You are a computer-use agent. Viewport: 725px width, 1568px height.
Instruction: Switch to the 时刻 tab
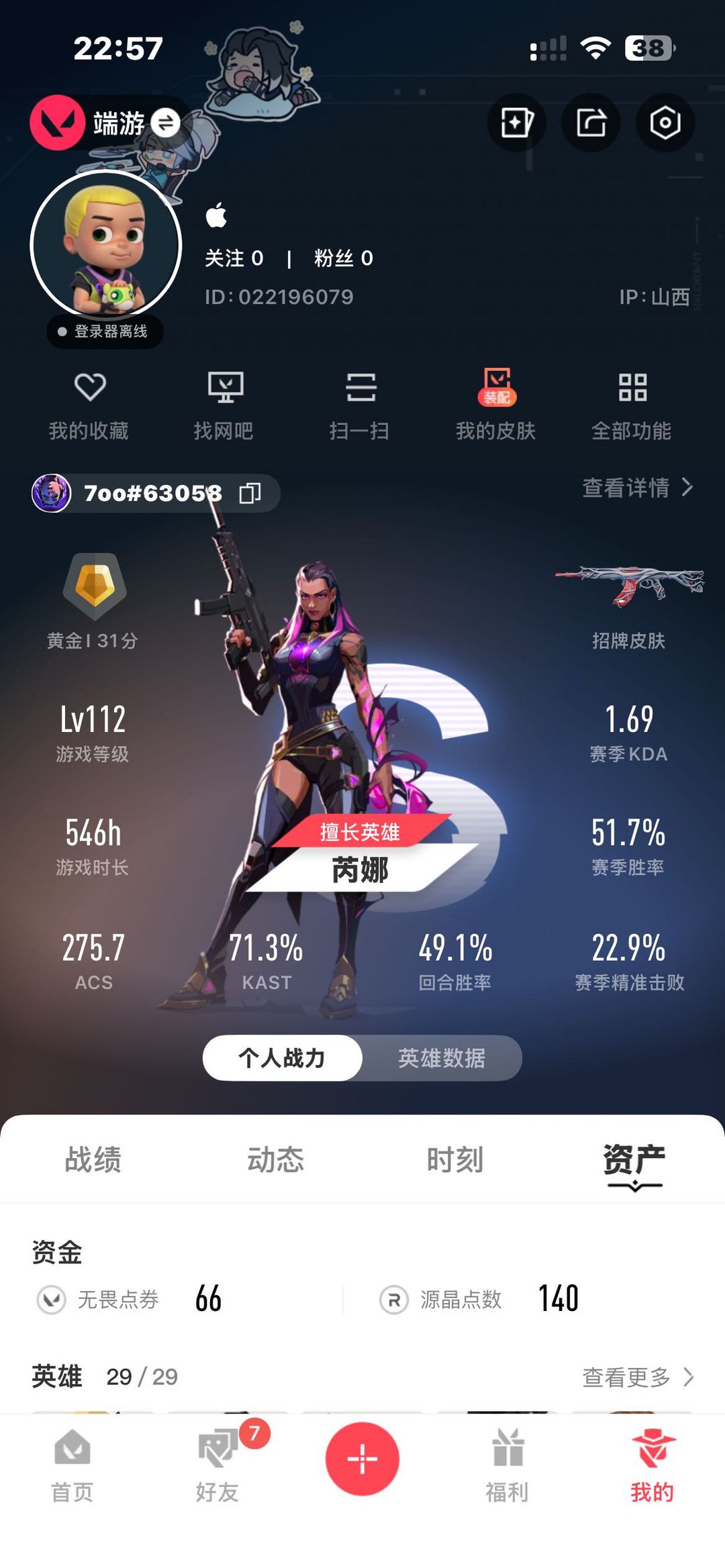point(455,1160)
